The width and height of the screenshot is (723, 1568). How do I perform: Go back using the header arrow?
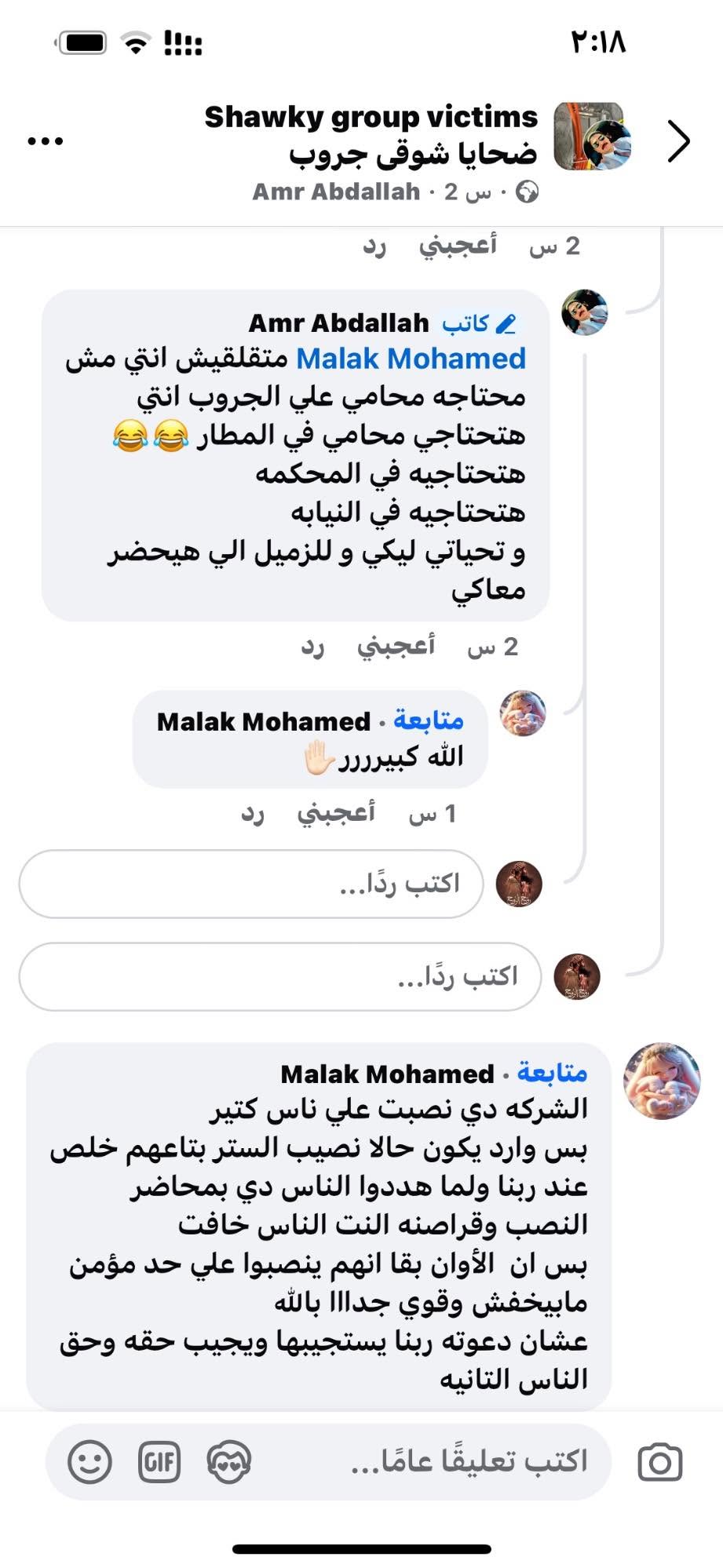point(678,142)
